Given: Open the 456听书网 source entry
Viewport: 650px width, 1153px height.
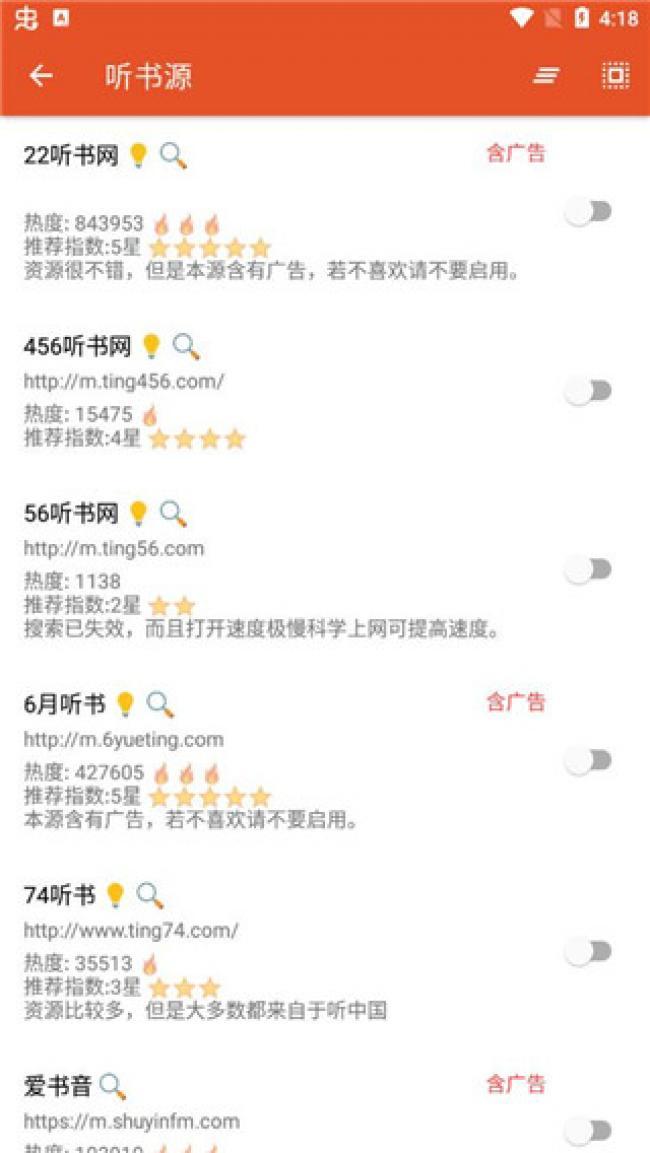Looking at the screenshot, I should pyautogui.click(x=250, y=395).
